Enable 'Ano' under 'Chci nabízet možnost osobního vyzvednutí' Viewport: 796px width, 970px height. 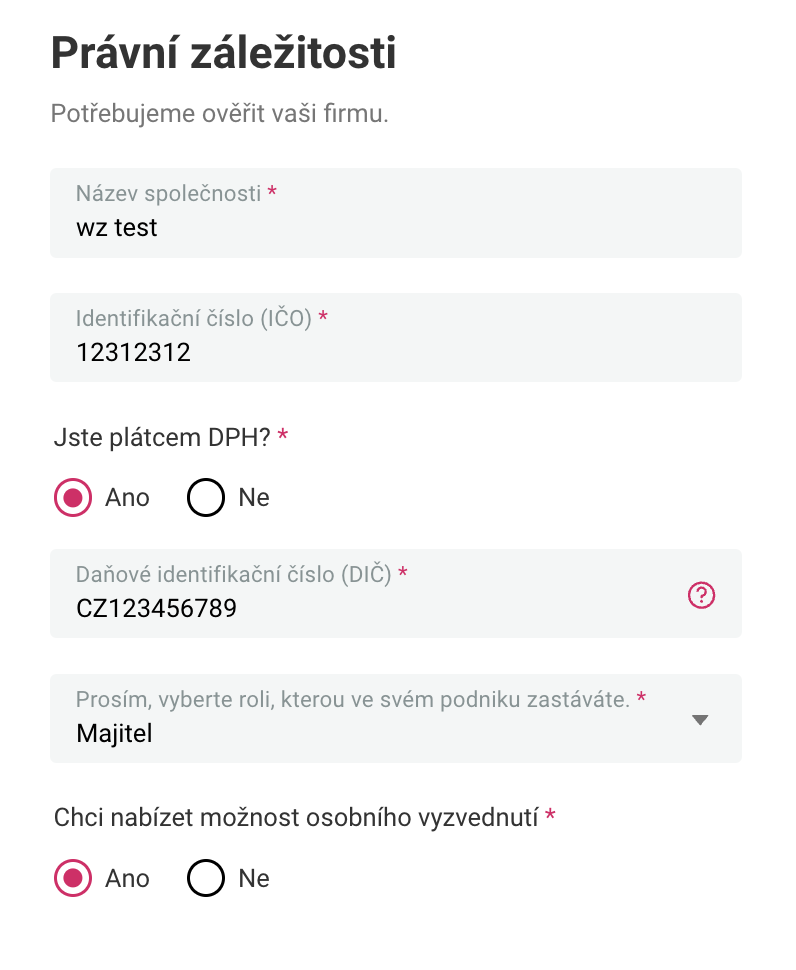point(72,878)
